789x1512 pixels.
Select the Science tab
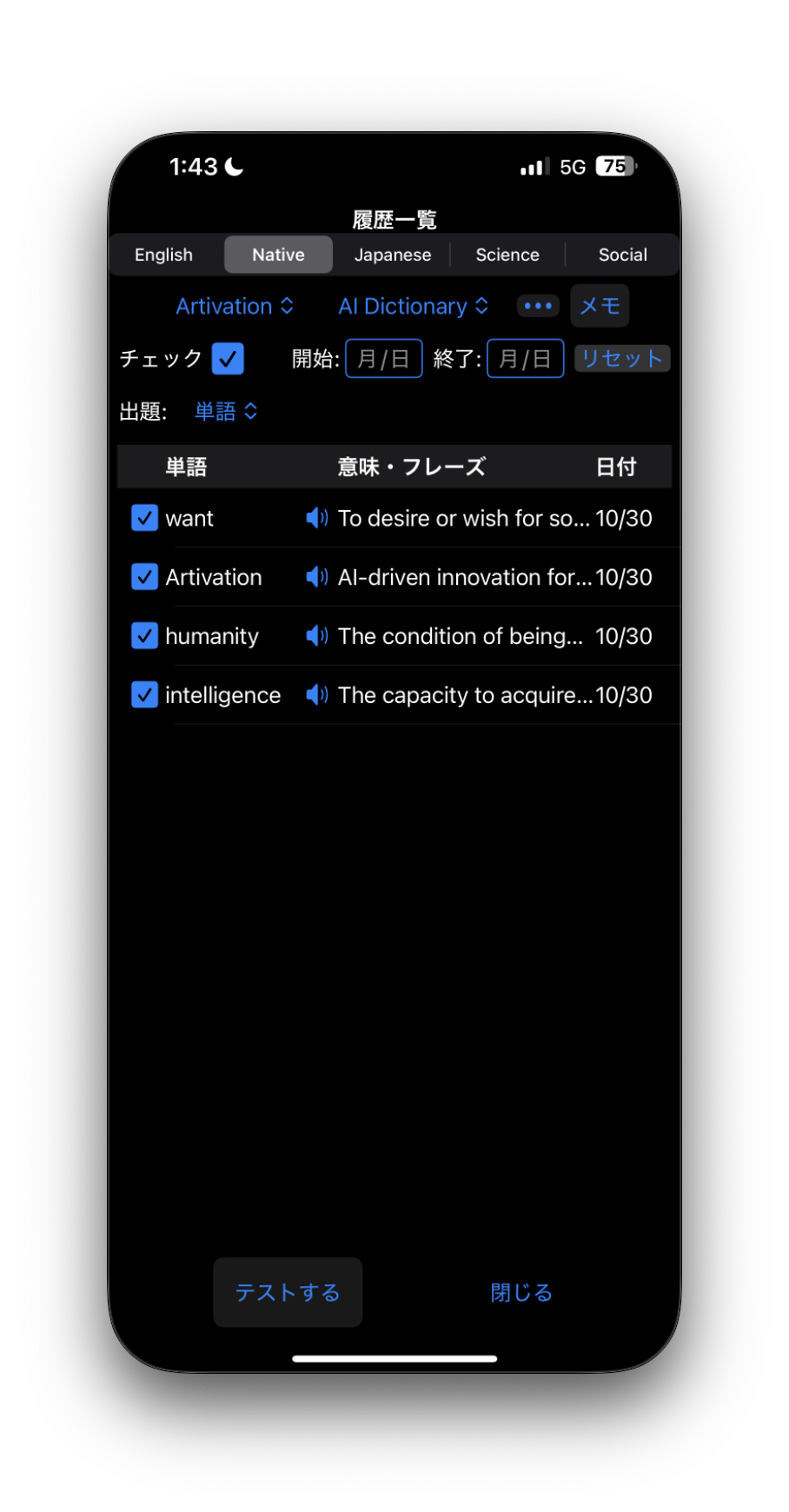pos(507,255)
